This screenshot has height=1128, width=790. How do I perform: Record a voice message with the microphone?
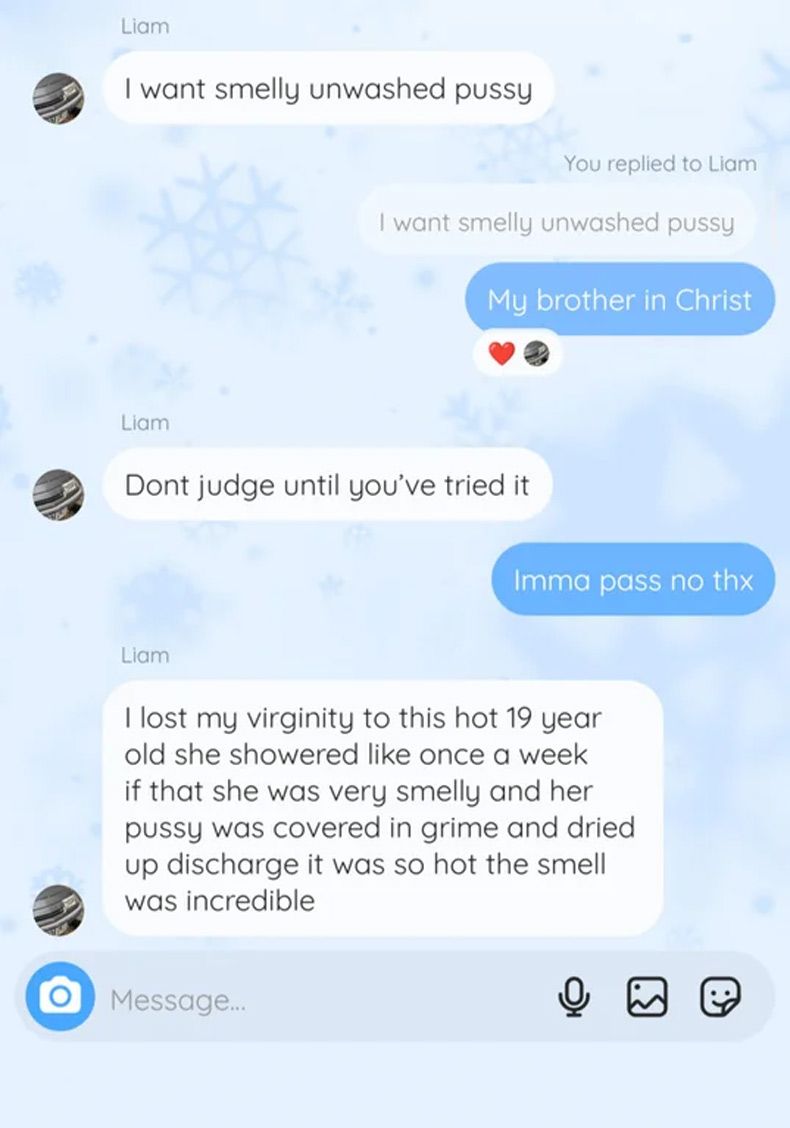(572, 997)
